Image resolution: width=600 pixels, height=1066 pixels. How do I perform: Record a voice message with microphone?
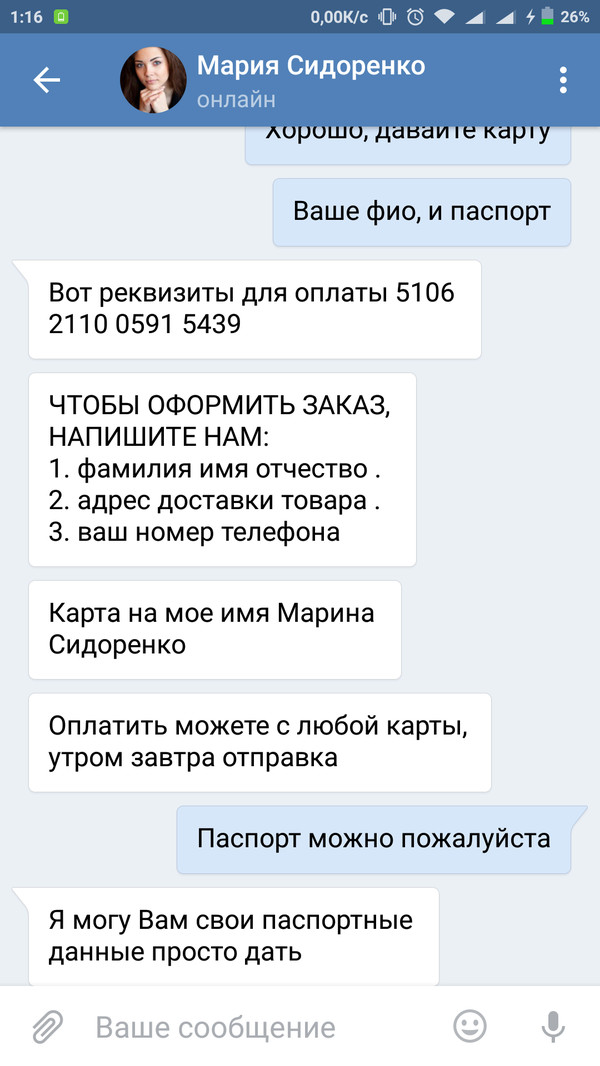(551, 1026)
